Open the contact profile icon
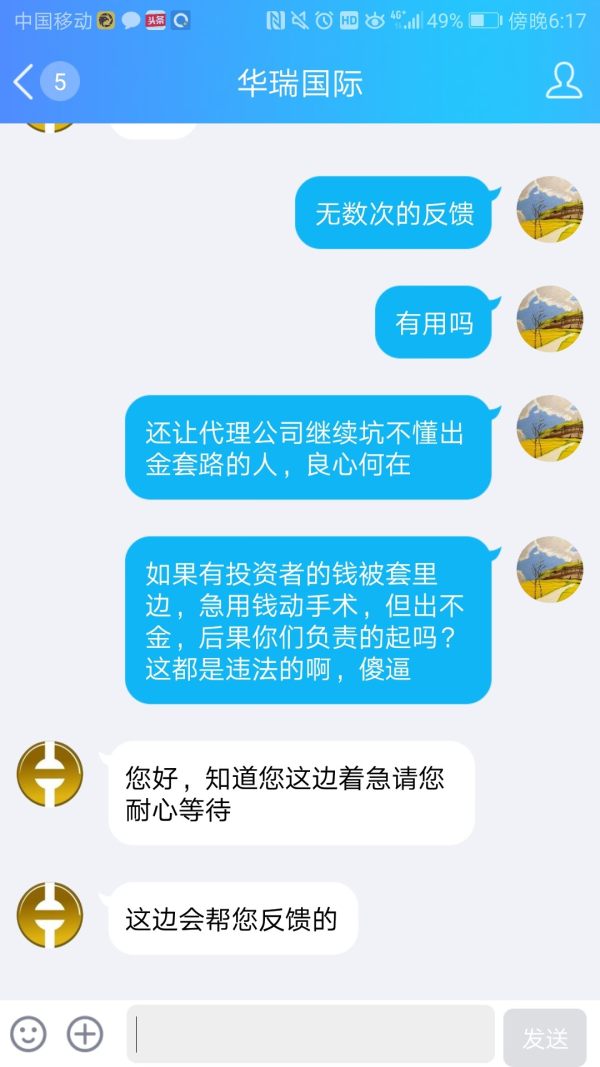This screenshot has height=1067, width=600. (563, 82)
